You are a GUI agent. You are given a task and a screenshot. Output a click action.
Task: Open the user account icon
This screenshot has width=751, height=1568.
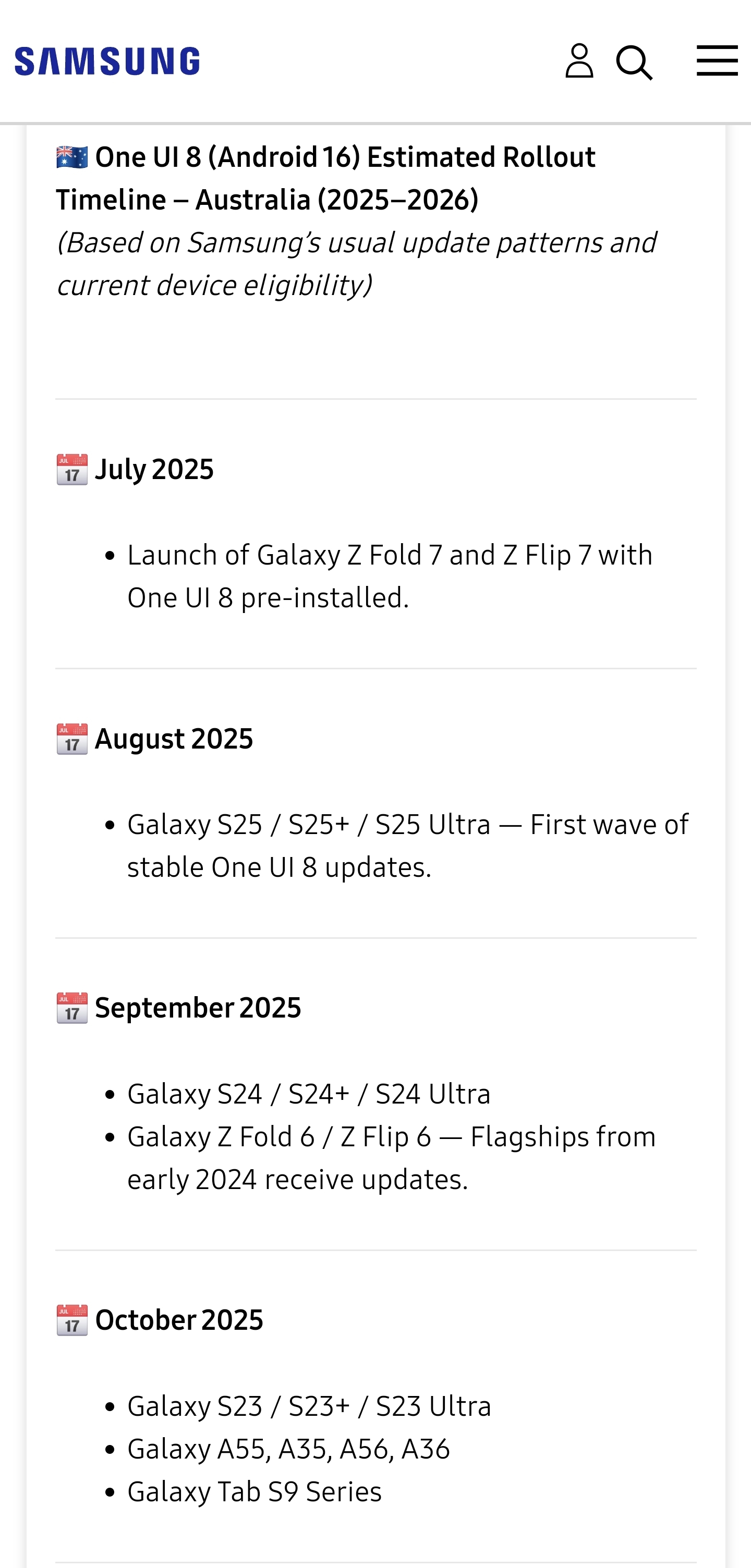pos(579,60)
